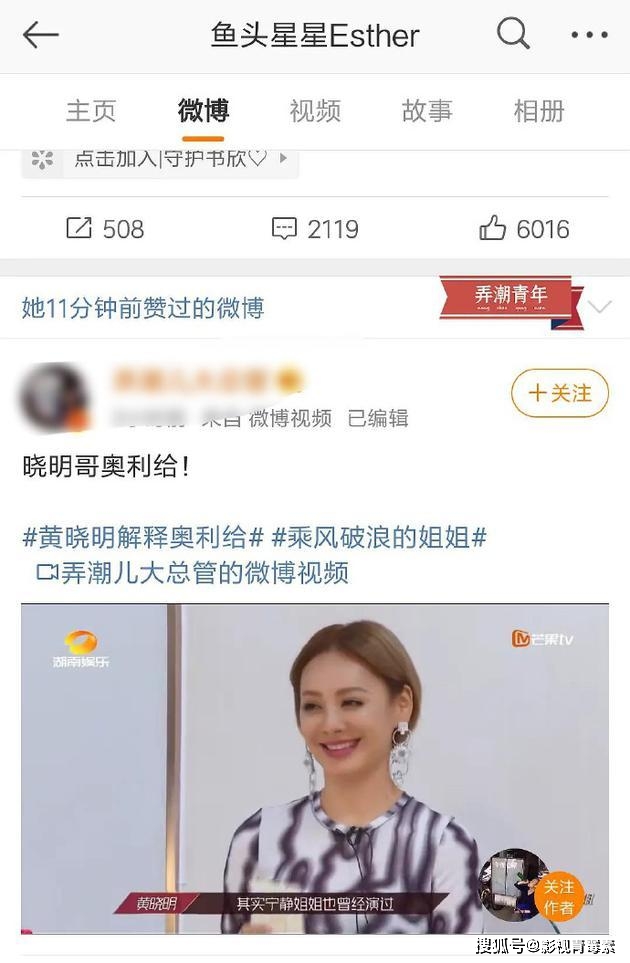Open search on this profile
Viewport: 630px width, 963px height.
(x=513, y=35)
